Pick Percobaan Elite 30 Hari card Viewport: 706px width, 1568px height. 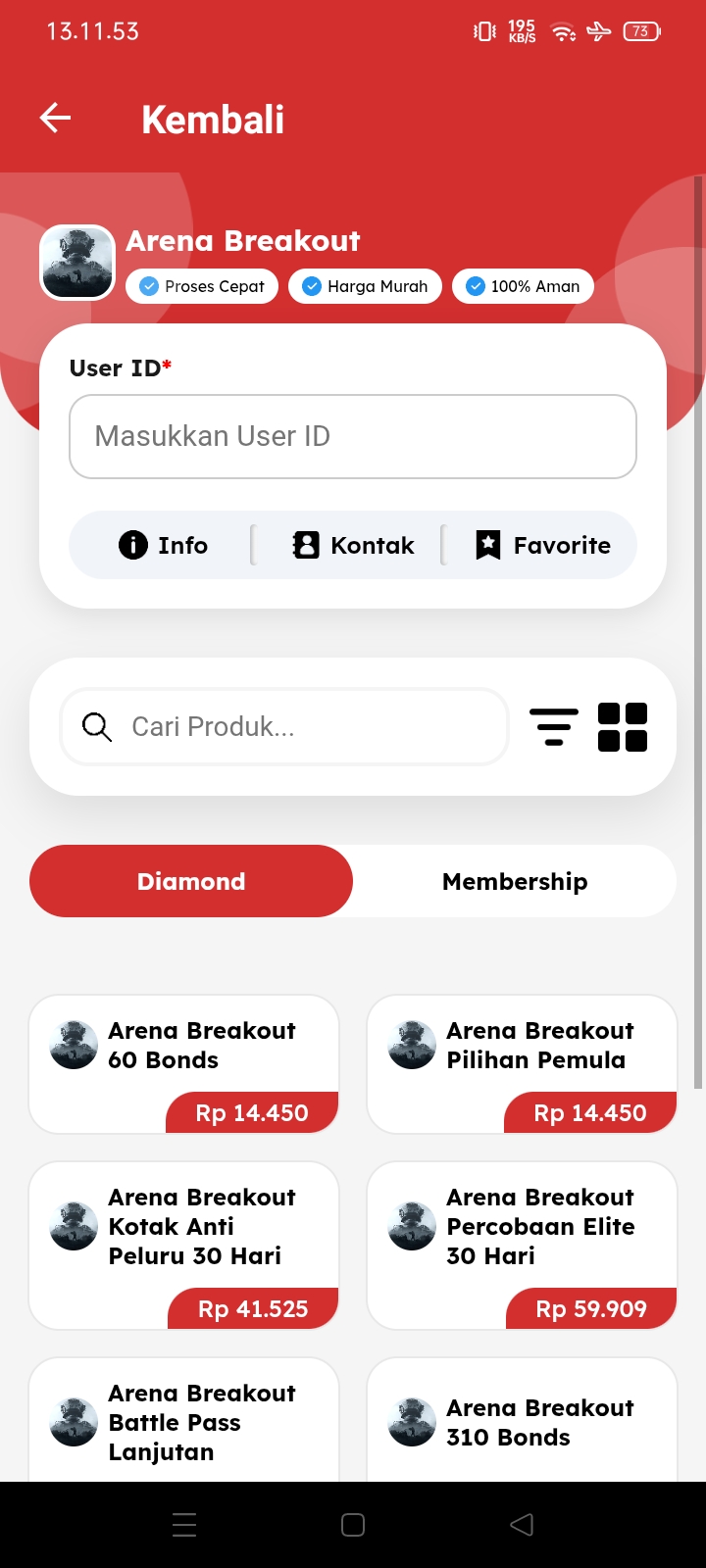pyautogui.click(x=522, y=1245)
